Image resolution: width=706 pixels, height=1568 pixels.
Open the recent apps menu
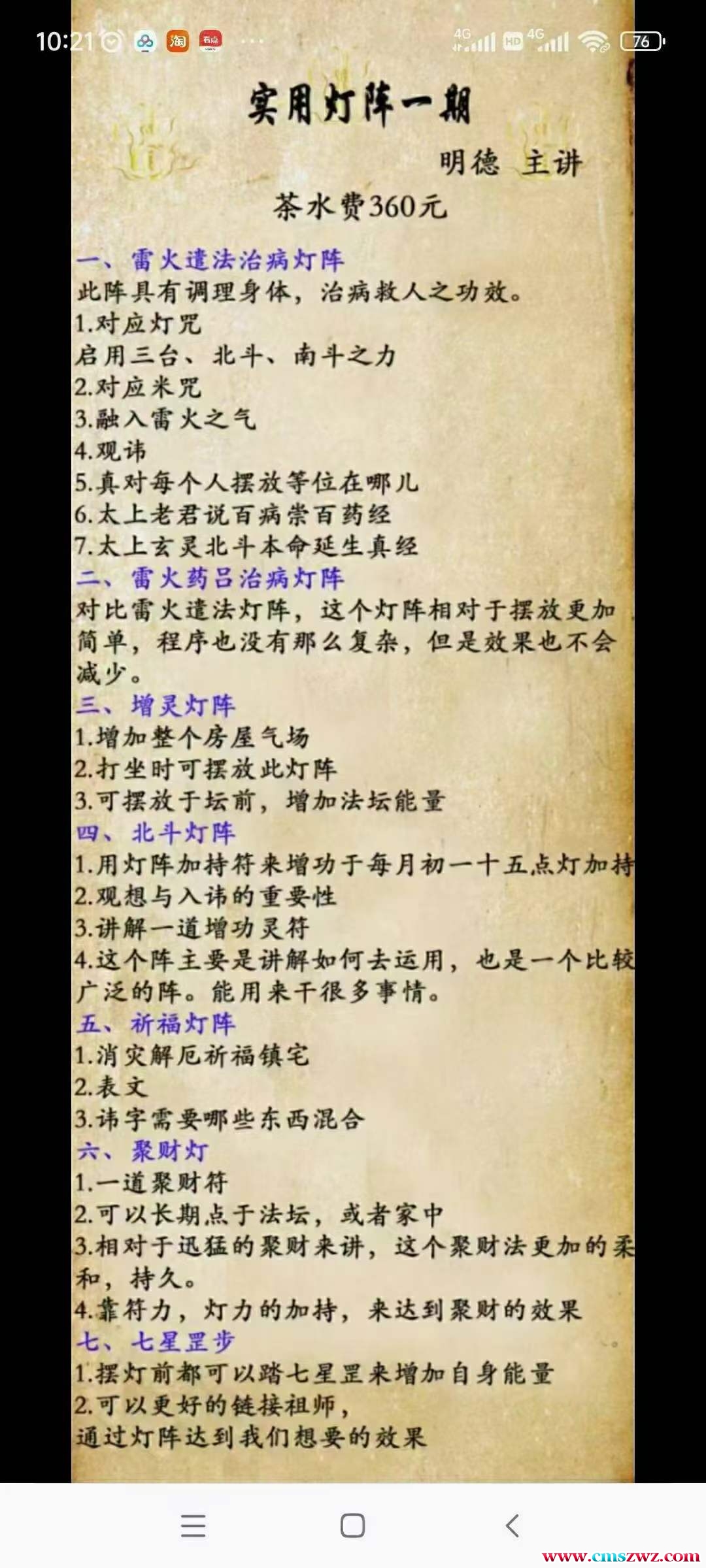pos(193,1526)
